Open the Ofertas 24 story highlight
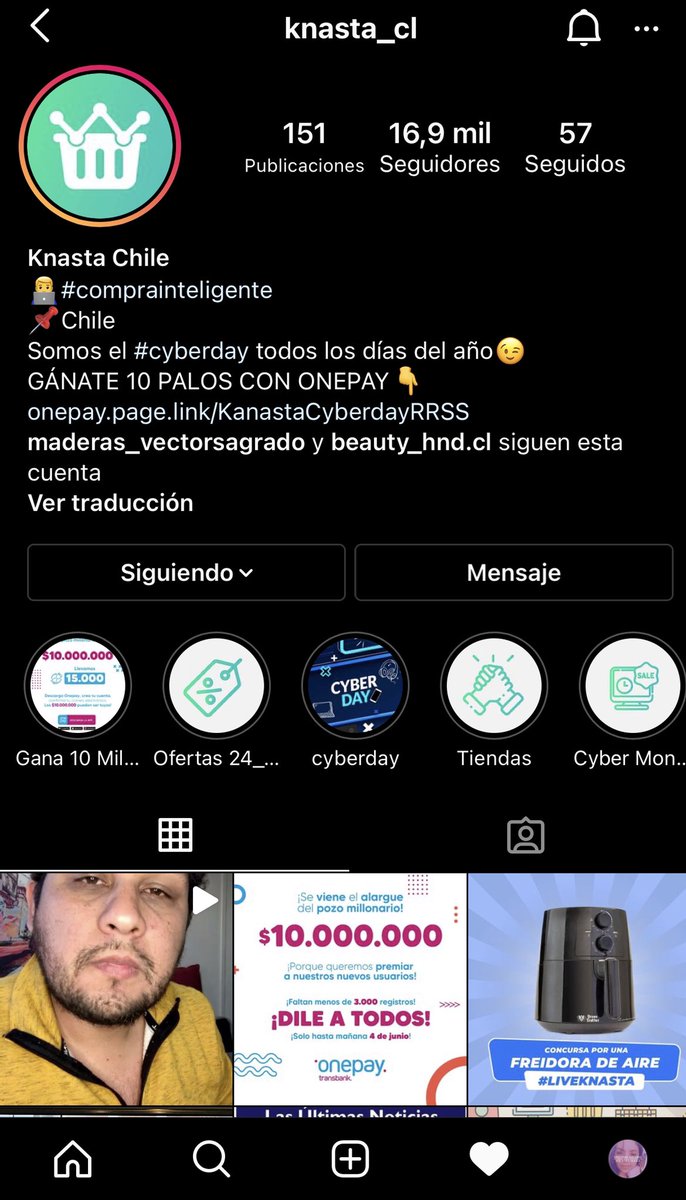 [x=216, y=686]
